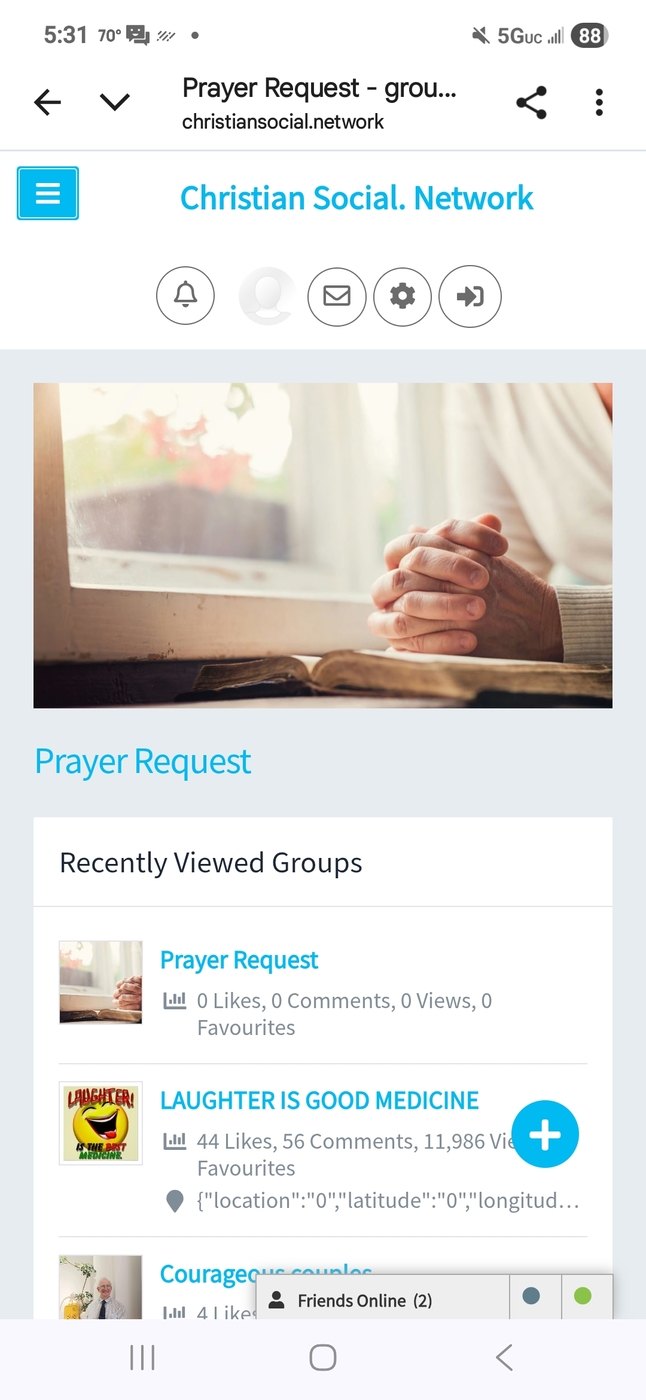The image size is (646, 1400).
Task: Open the hamburger drawer menu
Action: pos(48,193)
